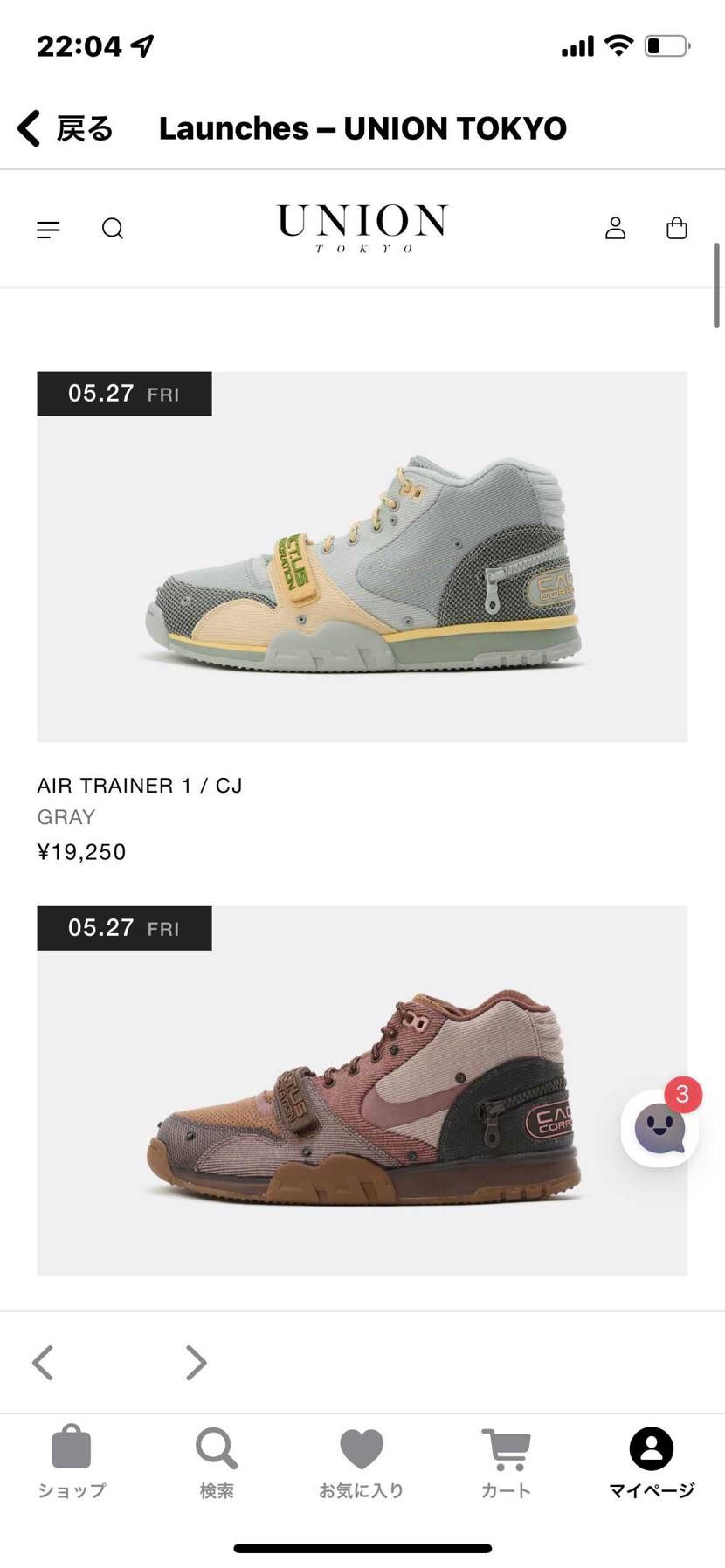Viewport: 725px width, 1568px height.
Task: Switch to the お気に入り tab
Action: coord(362,1463)
